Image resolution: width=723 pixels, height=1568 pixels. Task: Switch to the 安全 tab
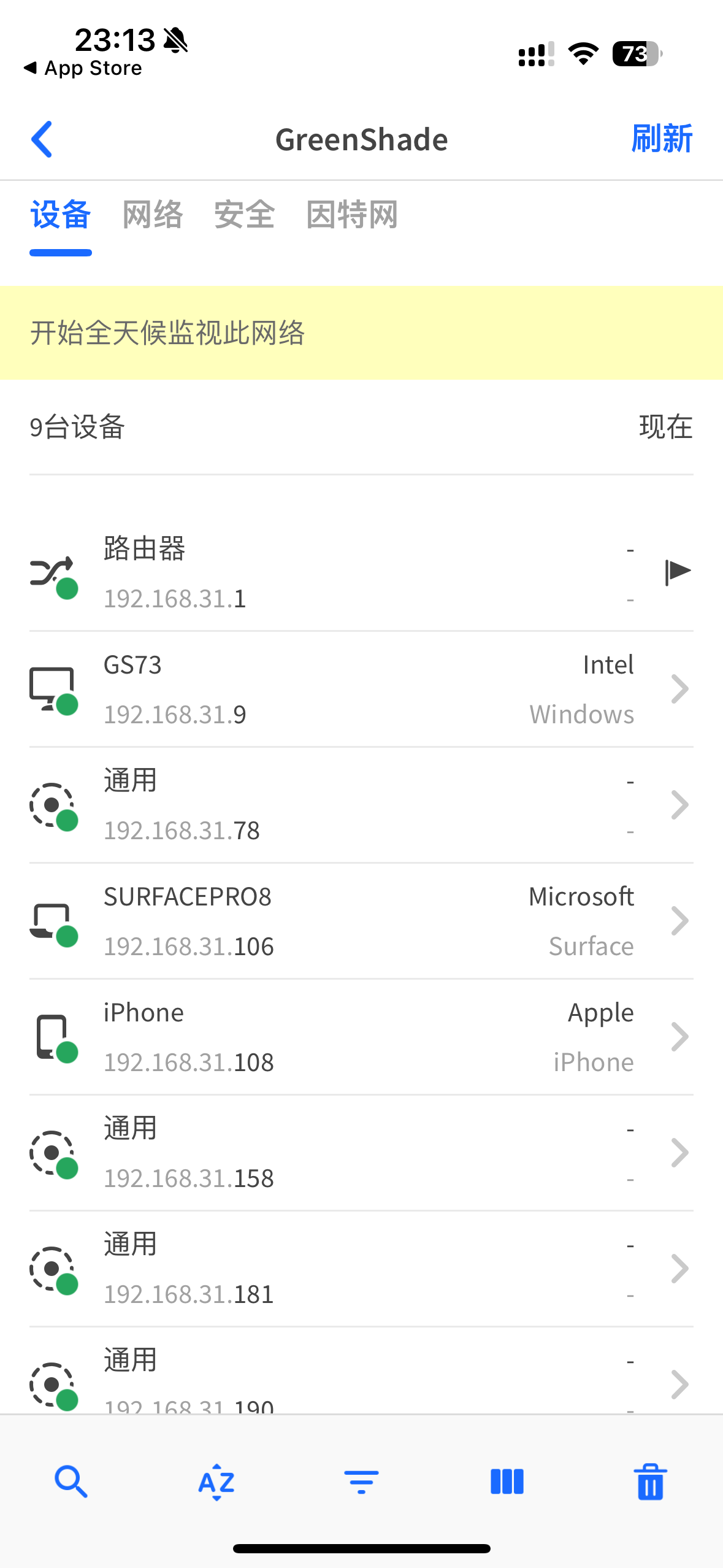pyautogui.click(x=244, y=215)
